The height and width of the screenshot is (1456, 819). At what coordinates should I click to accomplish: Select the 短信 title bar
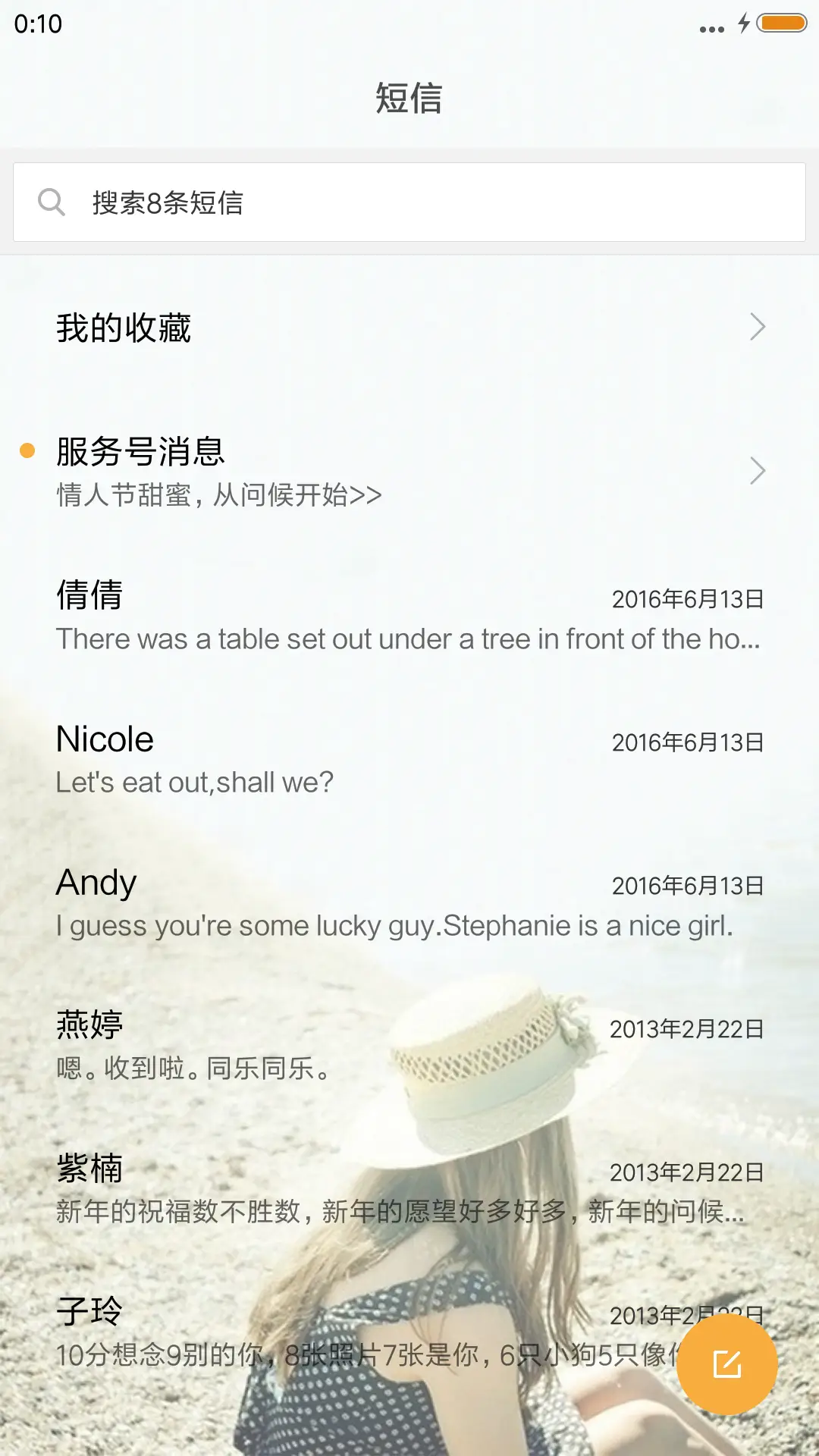click(409, 99)
